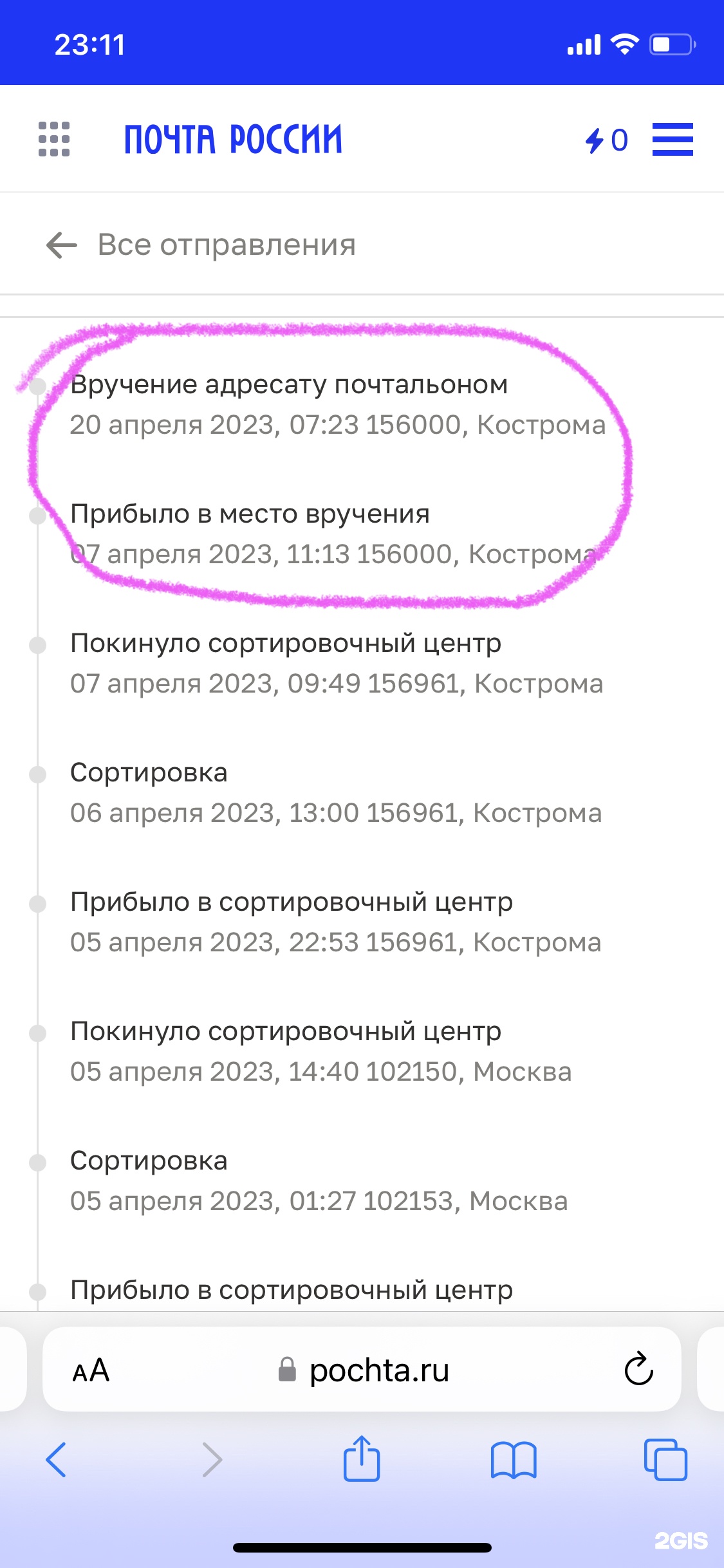Screen dimensions: 724x1568
Task: Open the Почта России home logo
Action: [233, 139]
